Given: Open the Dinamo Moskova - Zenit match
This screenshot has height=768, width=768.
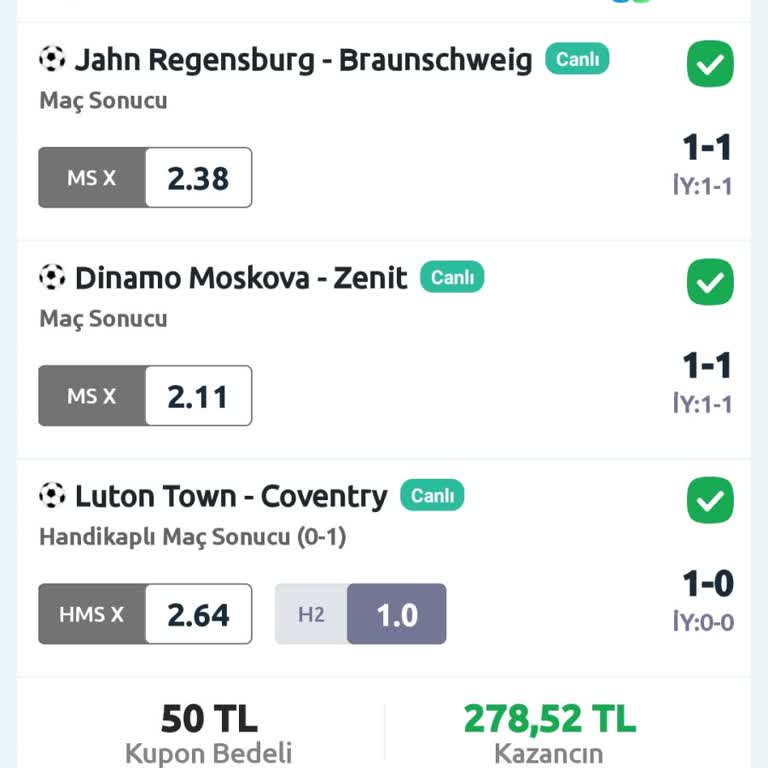Looking at the screenshot, I should [x=241, y=278].
